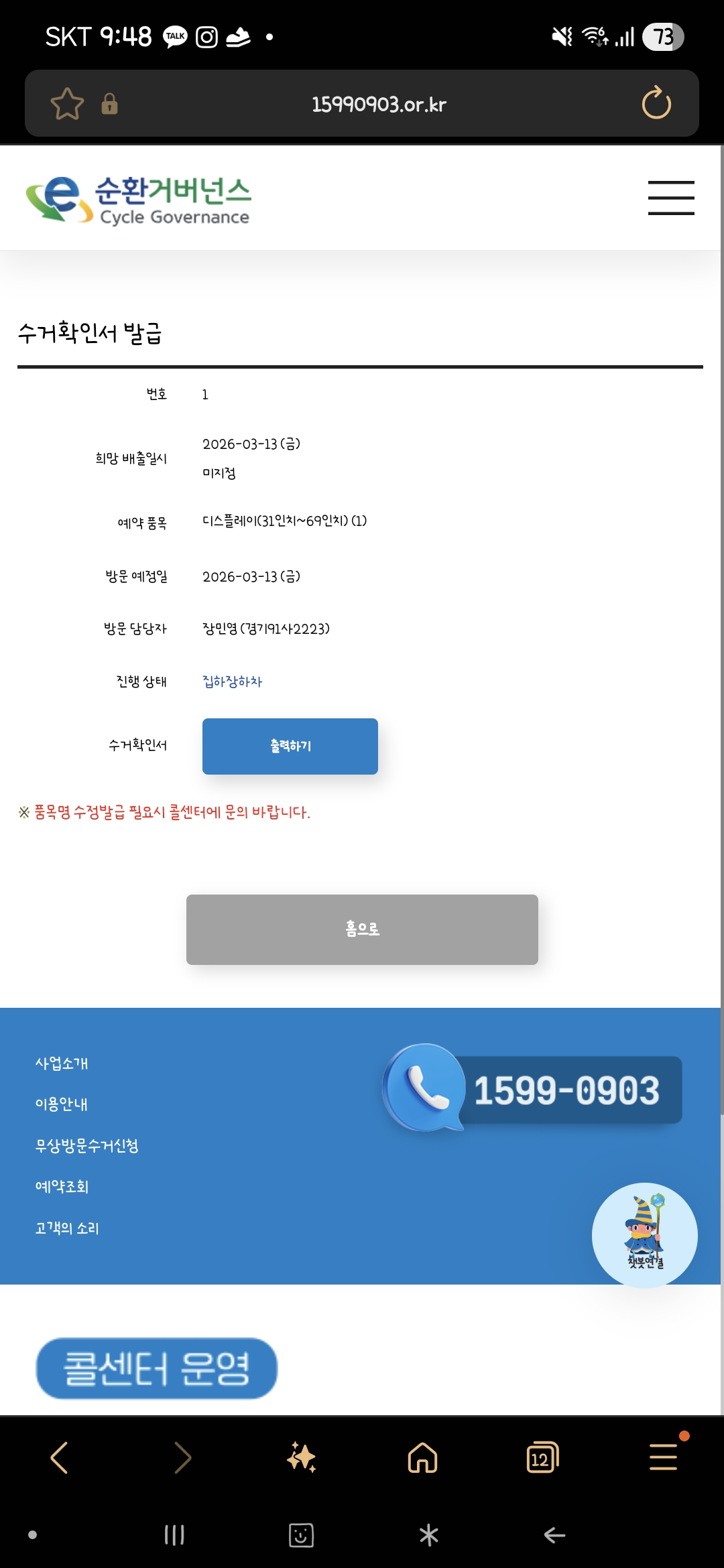Open the browser AI sparkle assistant
The height and width of the screenshot is (1568, 724).
click(301, 1457)
